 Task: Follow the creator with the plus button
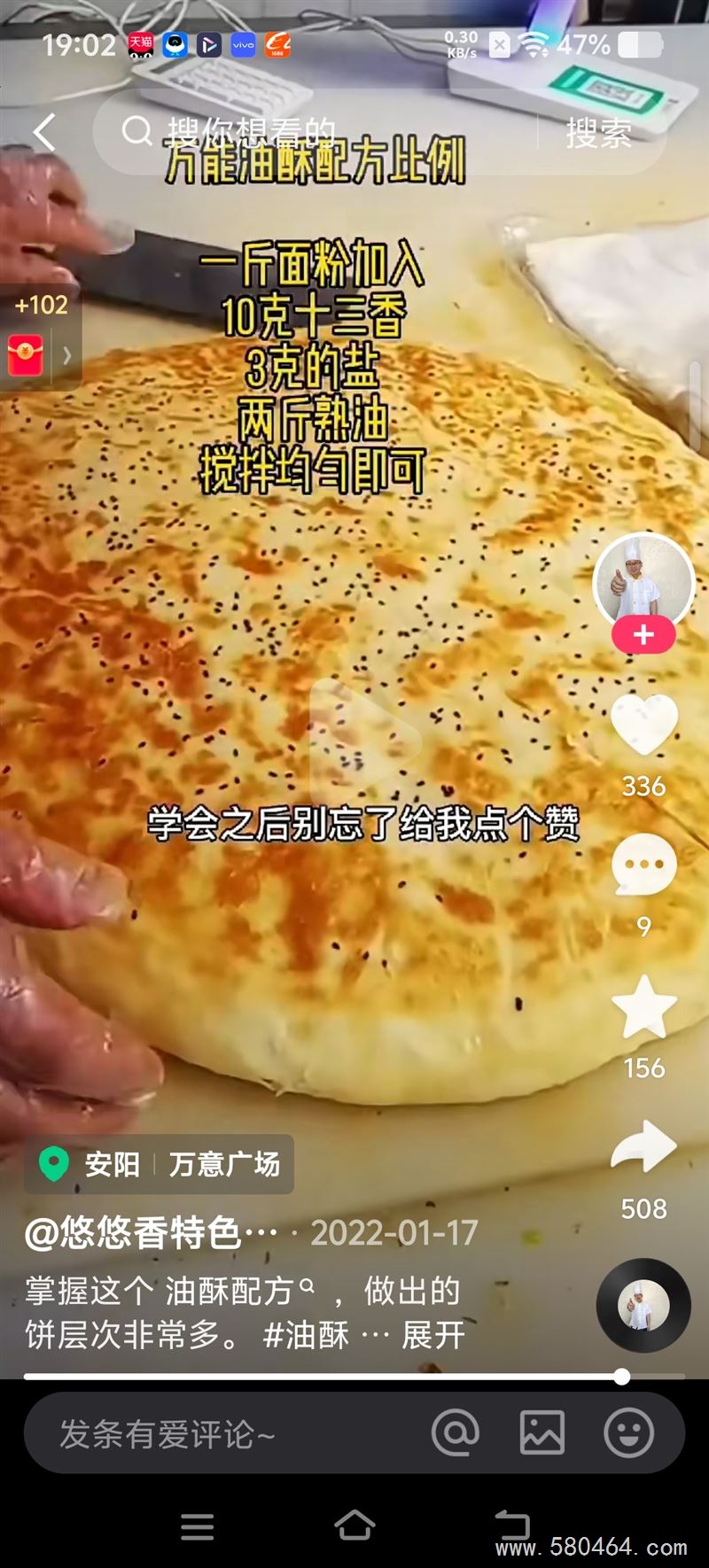[x=643, y=635]
